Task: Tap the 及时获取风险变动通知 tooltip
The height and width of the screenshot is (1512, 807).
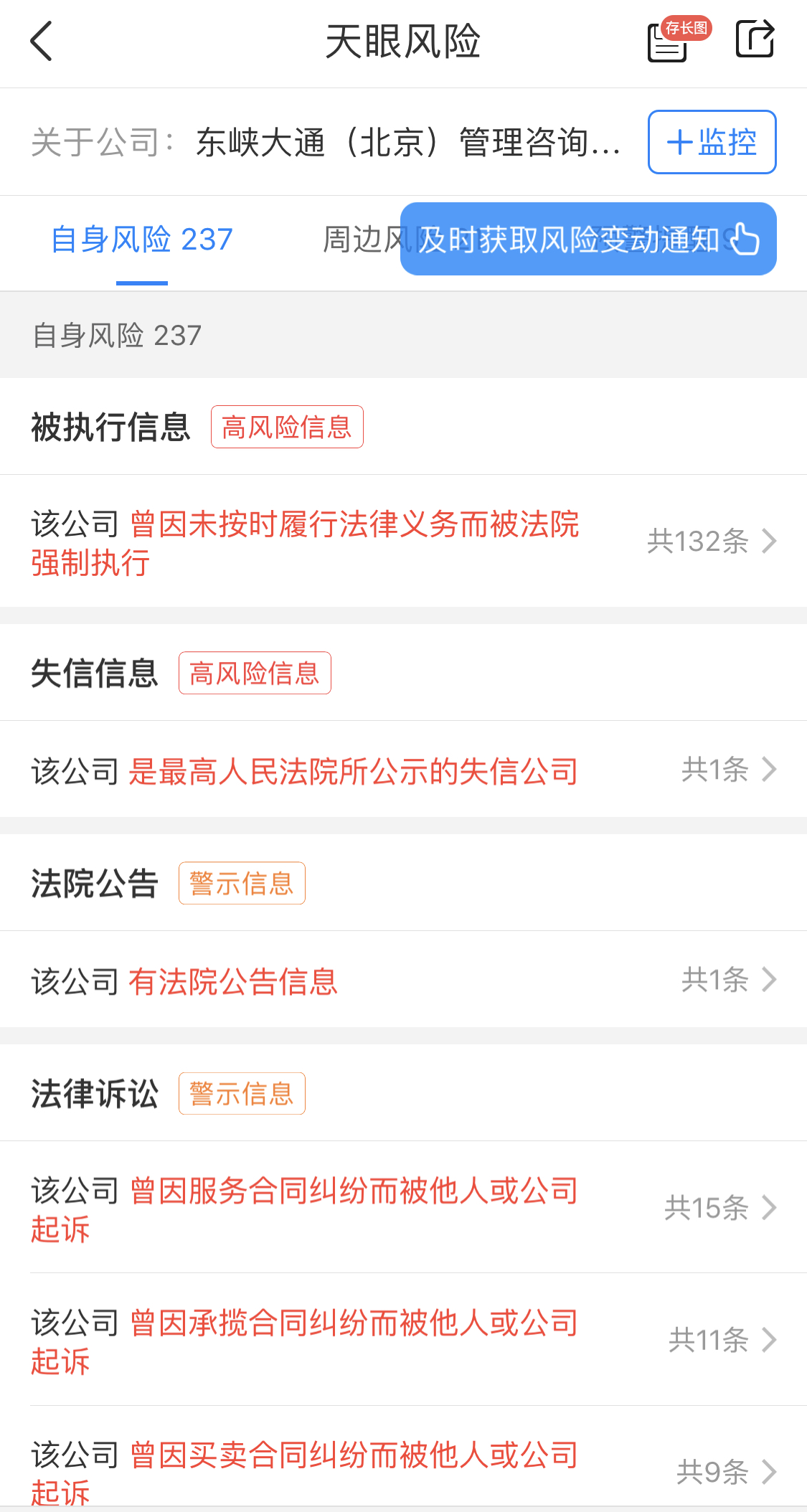Action: (587, 240)
